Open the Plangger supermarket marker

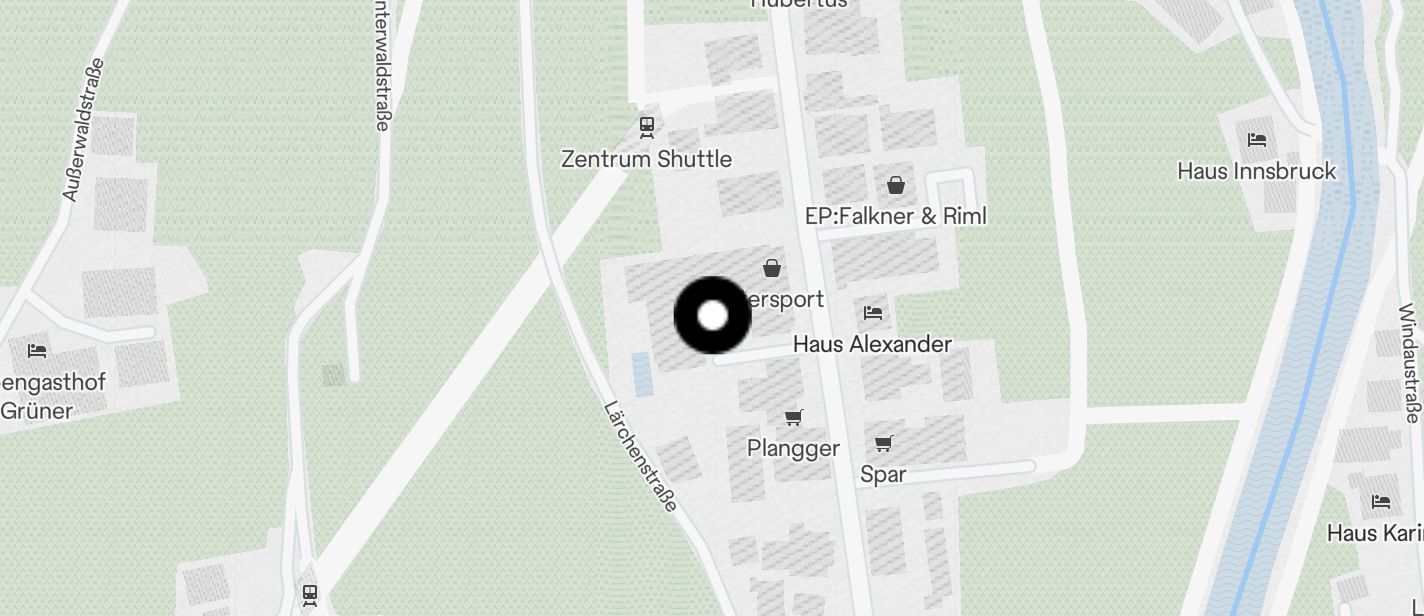pyautogui.click(x=793, y=417)
